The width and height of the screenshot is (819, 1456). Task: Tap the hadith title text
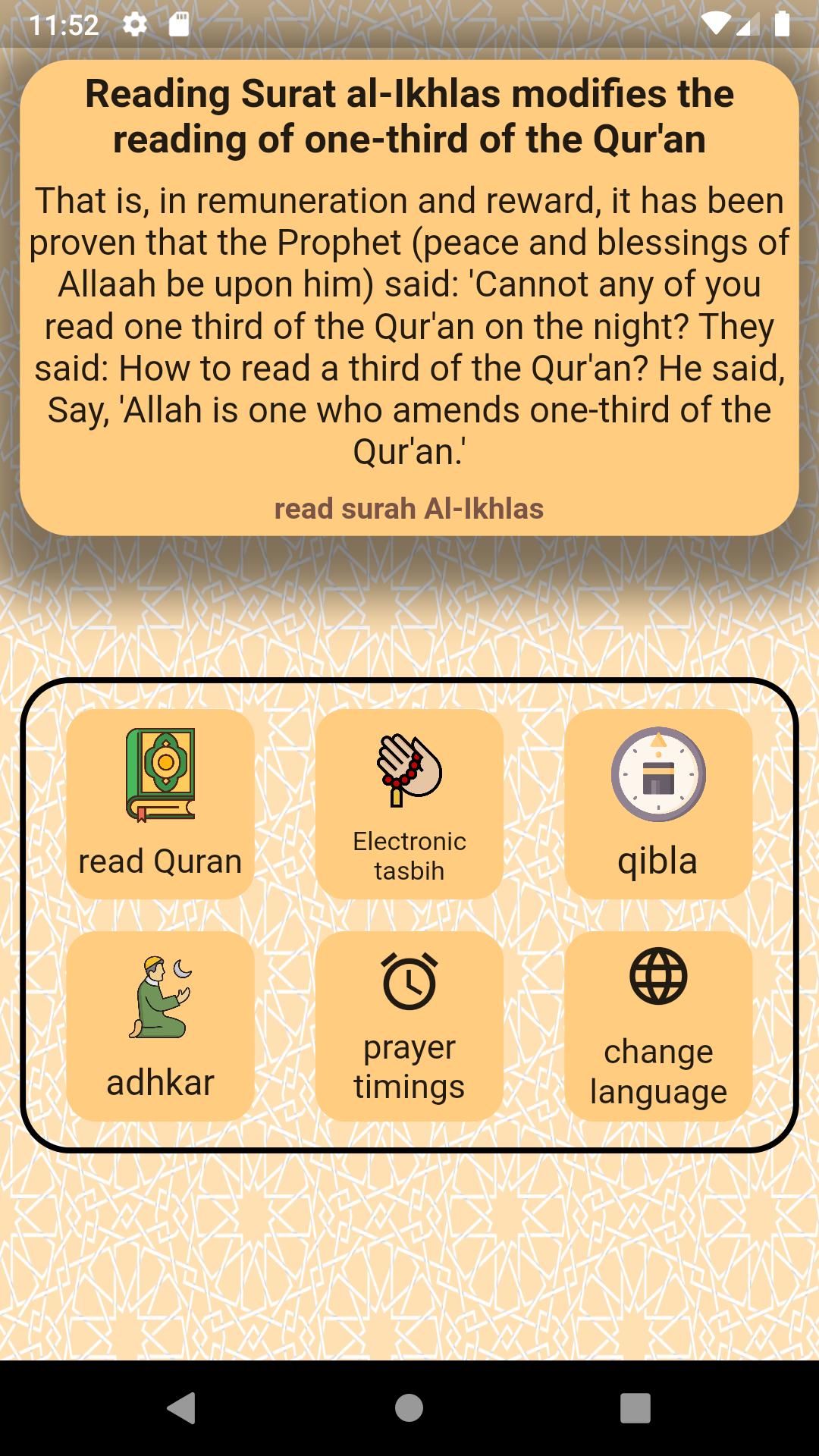[x=409, y=115]
